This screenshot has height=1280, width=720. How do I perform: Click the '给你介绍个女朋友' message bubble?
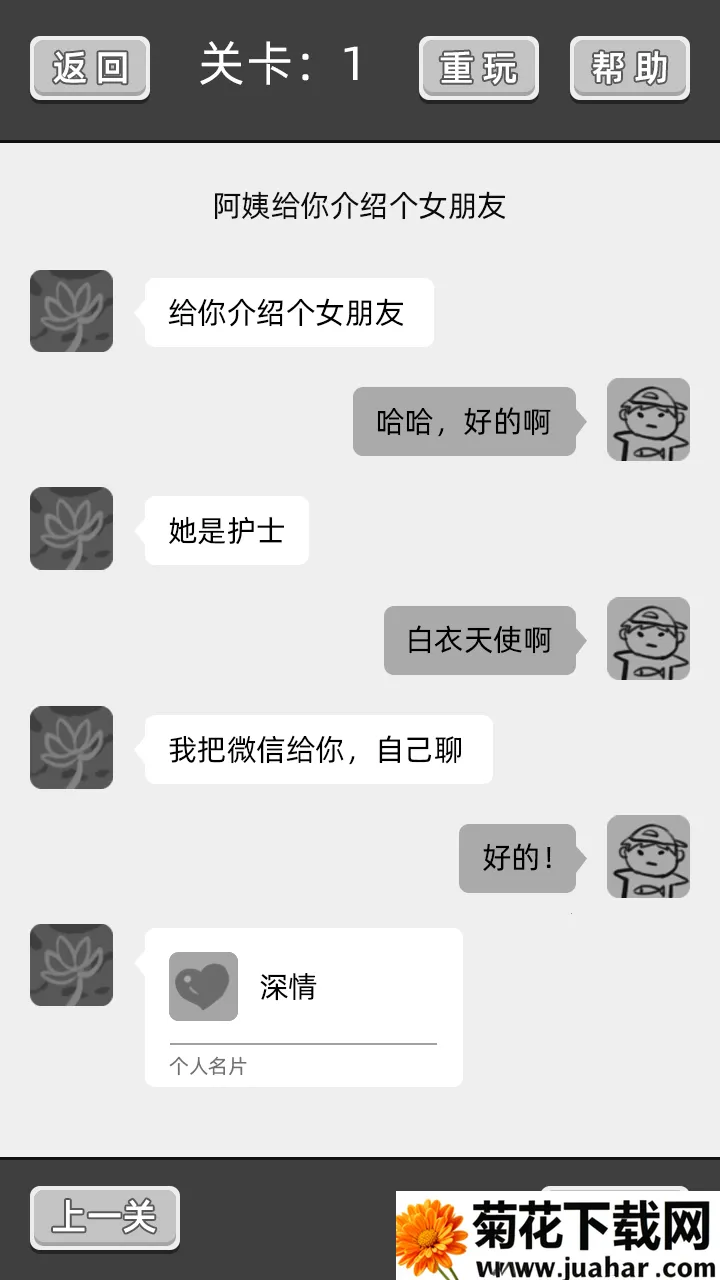(288, 311)
